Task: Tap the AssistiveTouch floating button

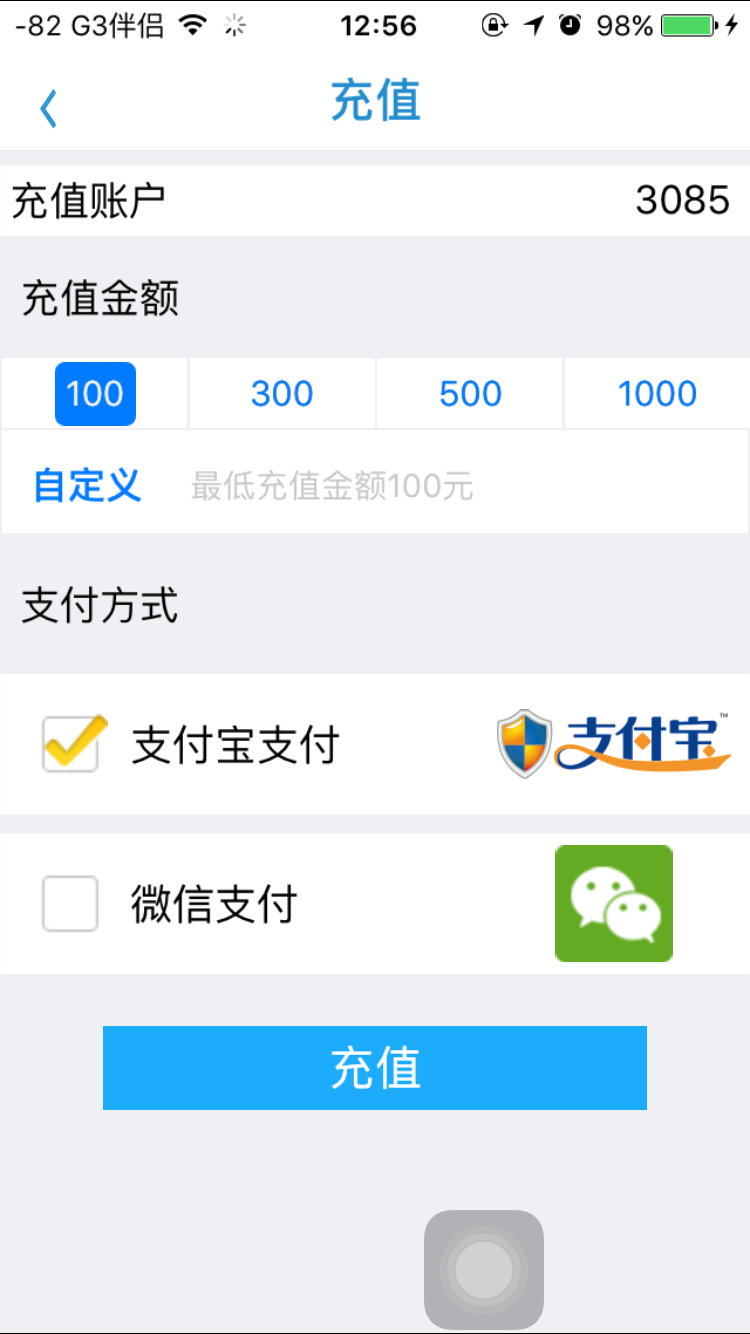Action: pos(483,1269)
